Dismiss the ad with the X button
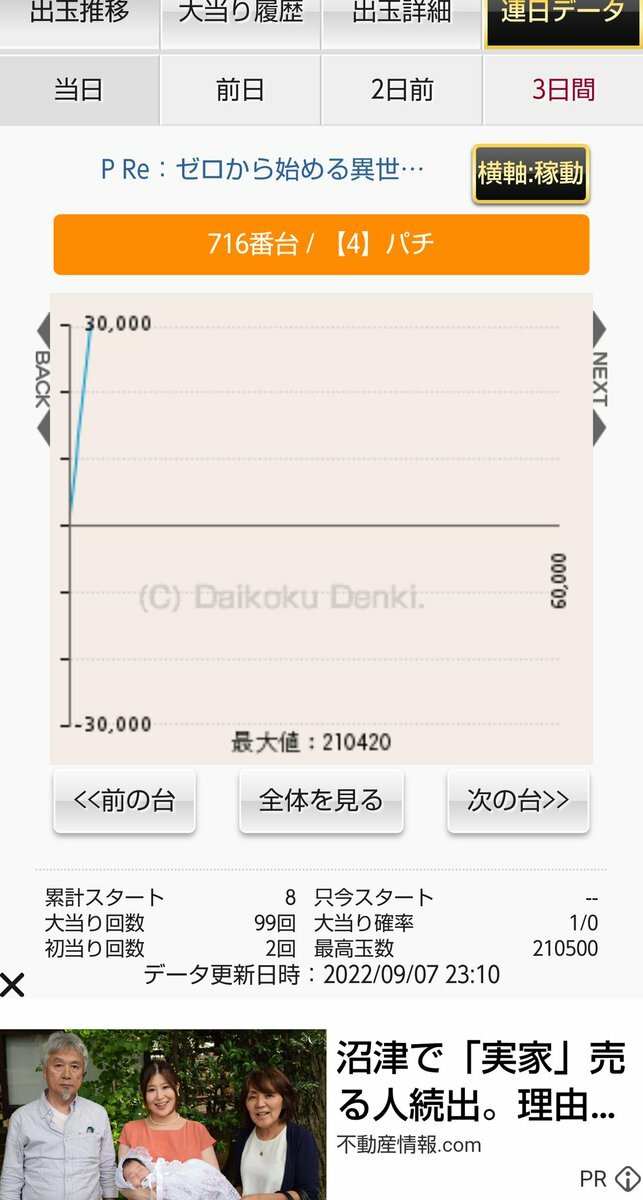 coord(13,986)
